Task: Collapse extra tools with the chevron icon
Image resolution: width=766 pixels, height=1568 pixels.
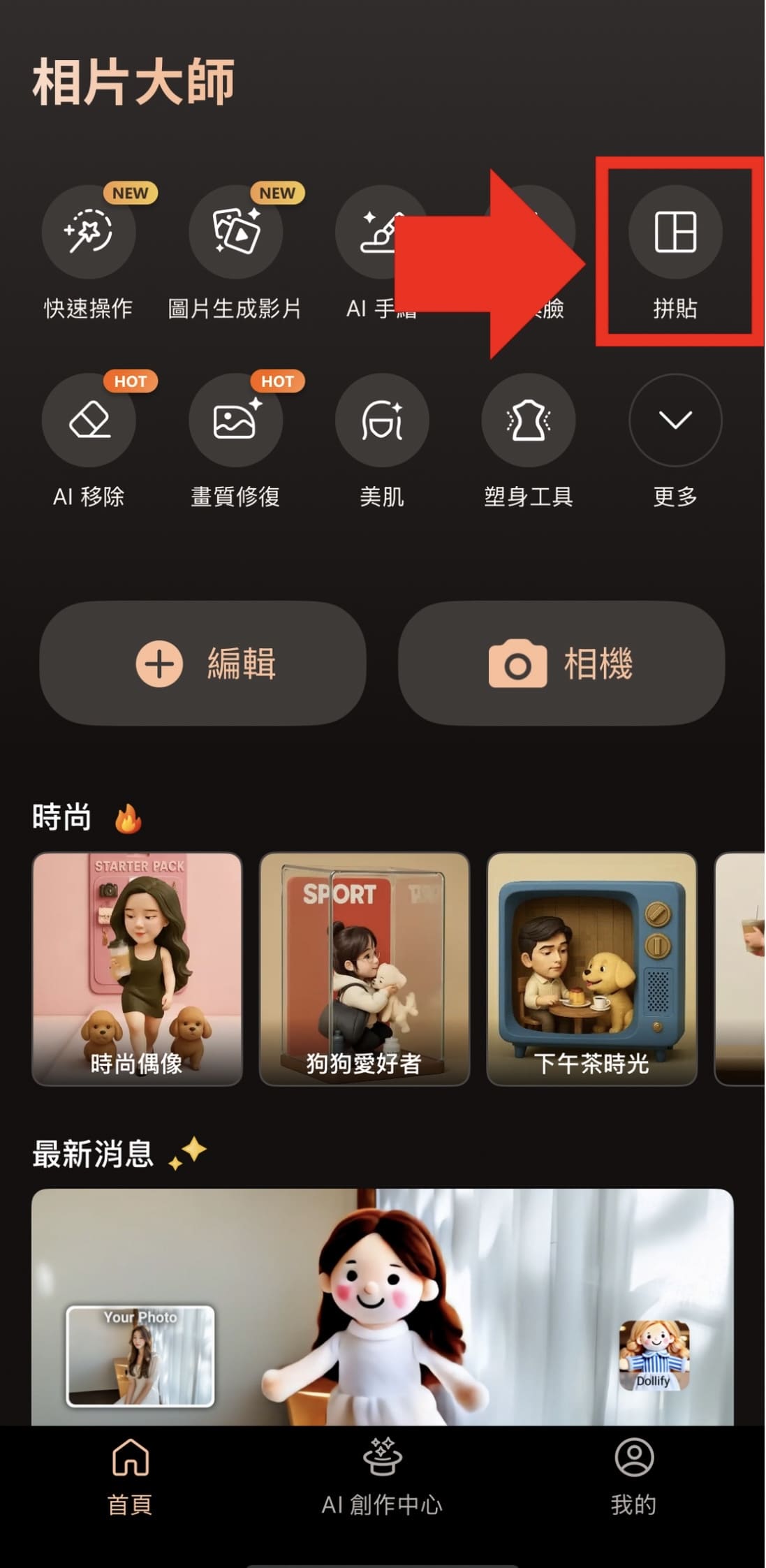Action: coord(675,420)
